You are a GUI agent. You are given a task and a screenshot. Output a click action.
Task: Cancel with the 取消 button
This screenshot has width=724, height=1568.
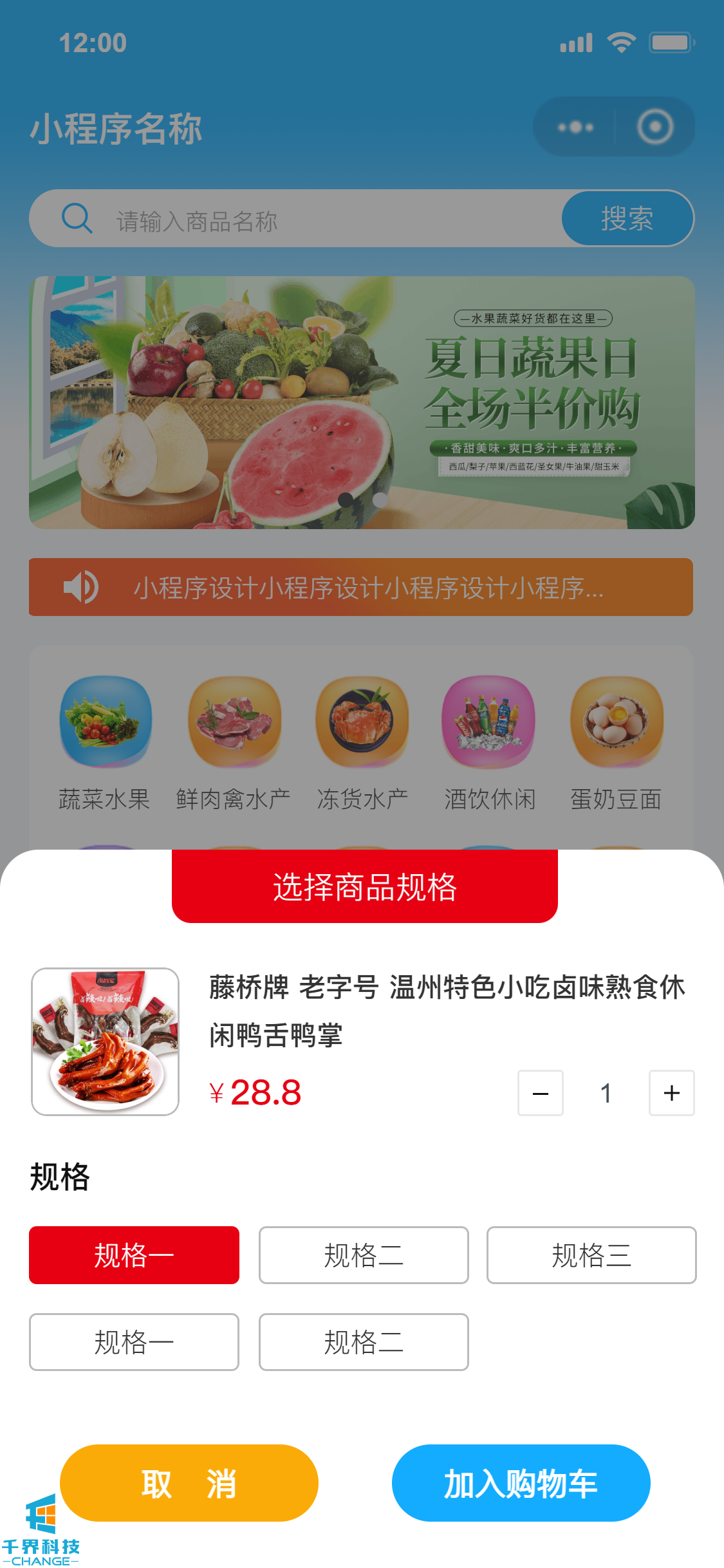pyautogui.click(x=189, y=1483)
